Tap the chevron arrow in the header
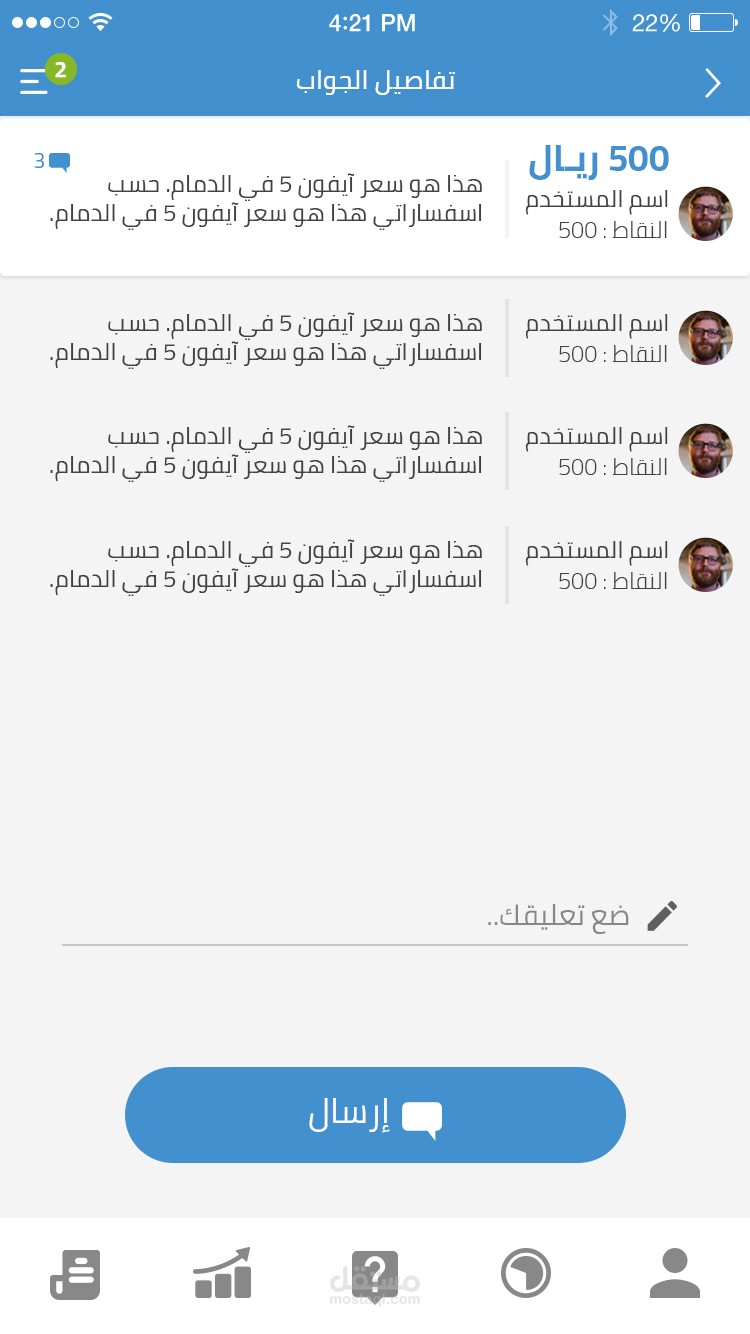Image resolution: width=750 pixels, height=1334 pixels. (x=713, y=83)
